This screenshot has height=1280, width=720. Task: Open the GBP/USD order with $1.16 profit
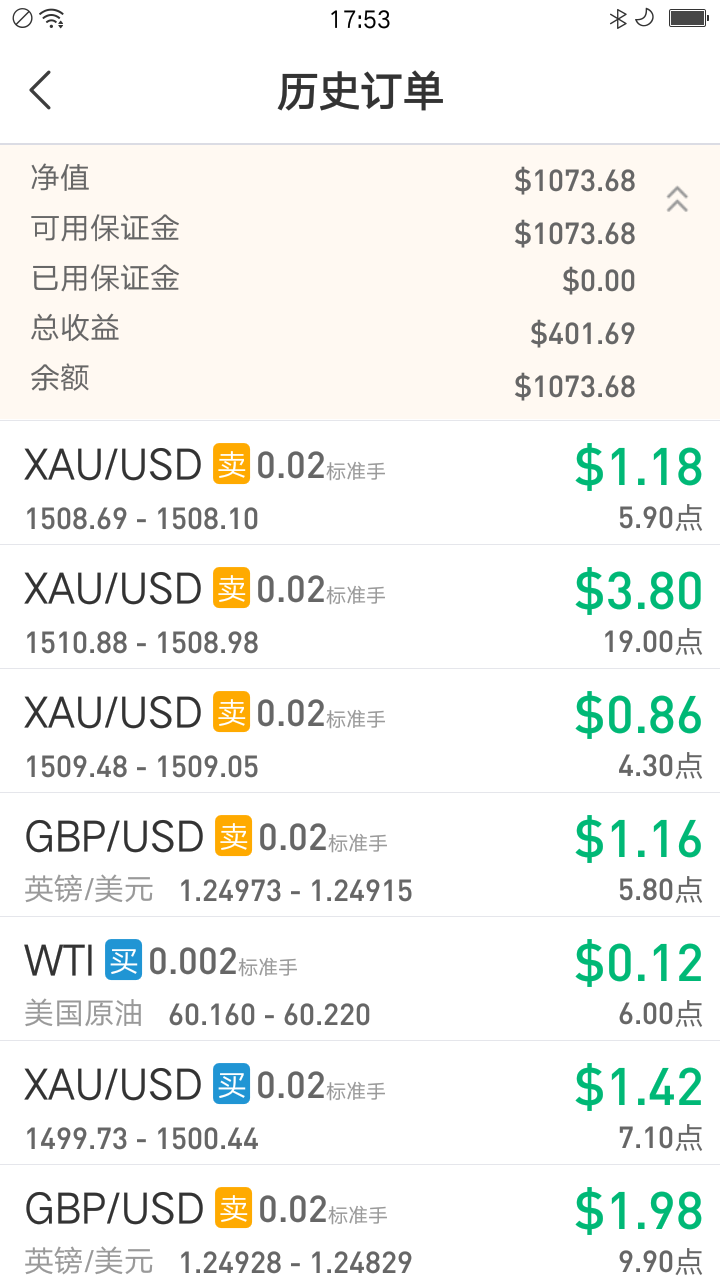(x=360, y=855)
